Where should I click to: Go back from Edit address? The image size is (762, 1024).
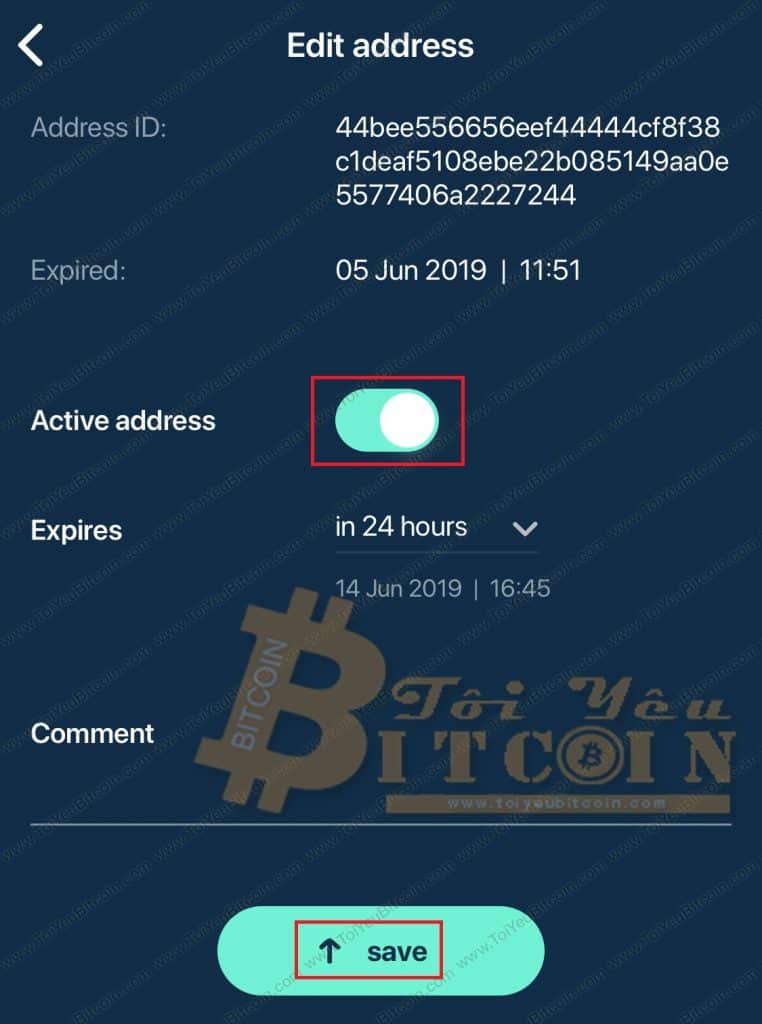32,46
